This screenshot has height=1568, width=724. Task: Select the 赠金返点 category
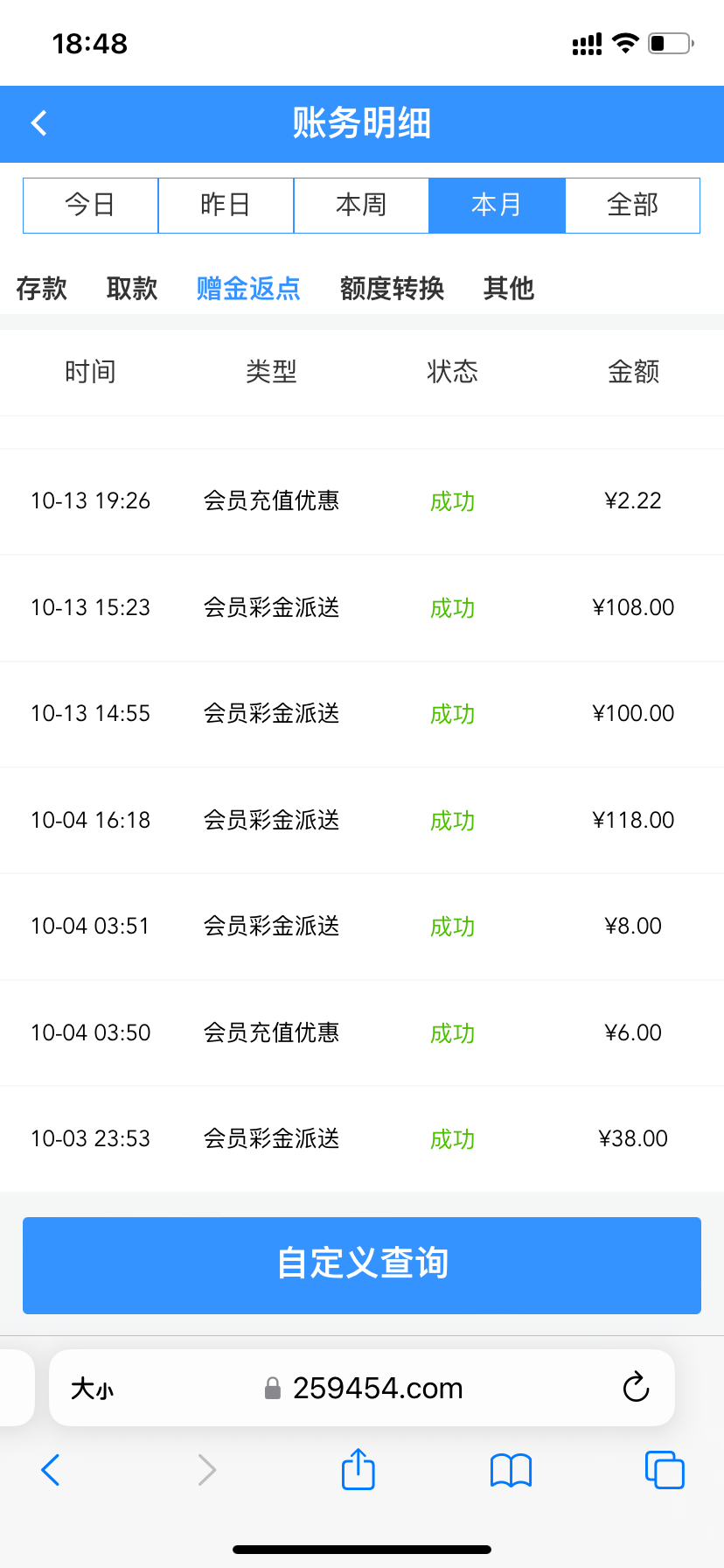click(248, 288)
